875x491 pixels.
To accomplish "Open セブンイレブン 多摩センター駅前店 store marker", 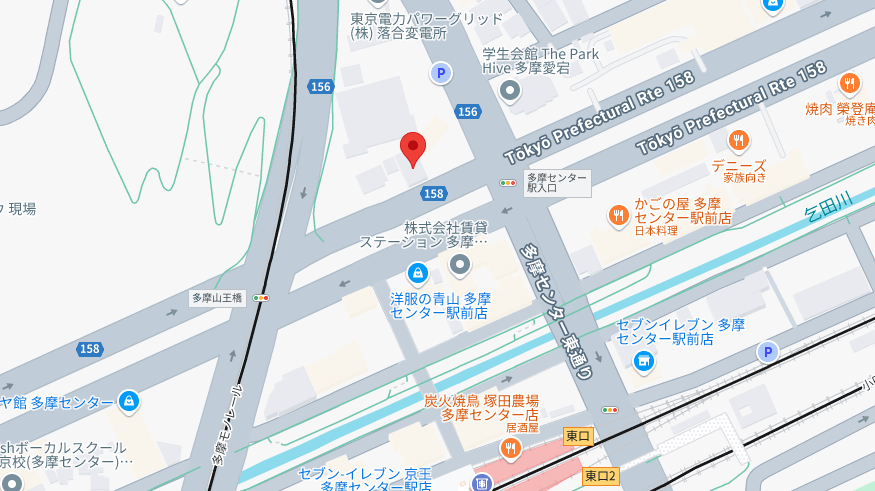I will [x=645, y=360].
